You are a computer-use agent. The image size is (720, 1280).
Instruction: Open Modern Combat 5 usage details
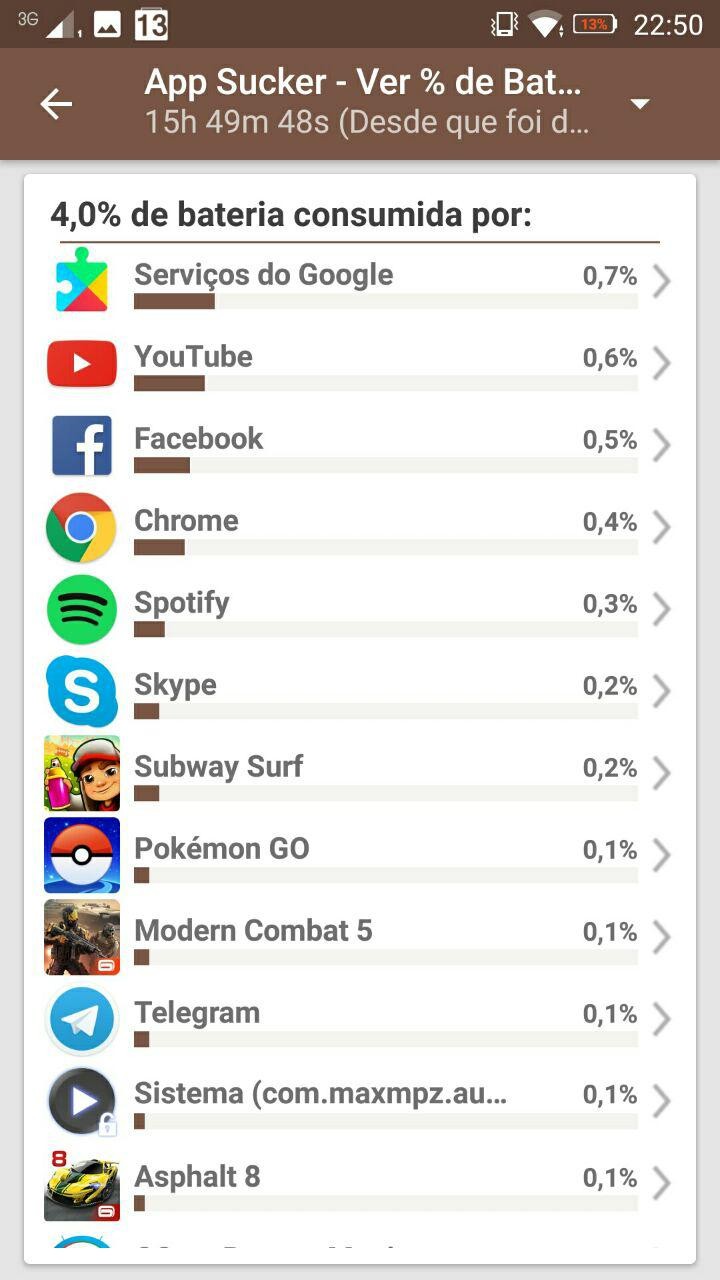point(360,939)
